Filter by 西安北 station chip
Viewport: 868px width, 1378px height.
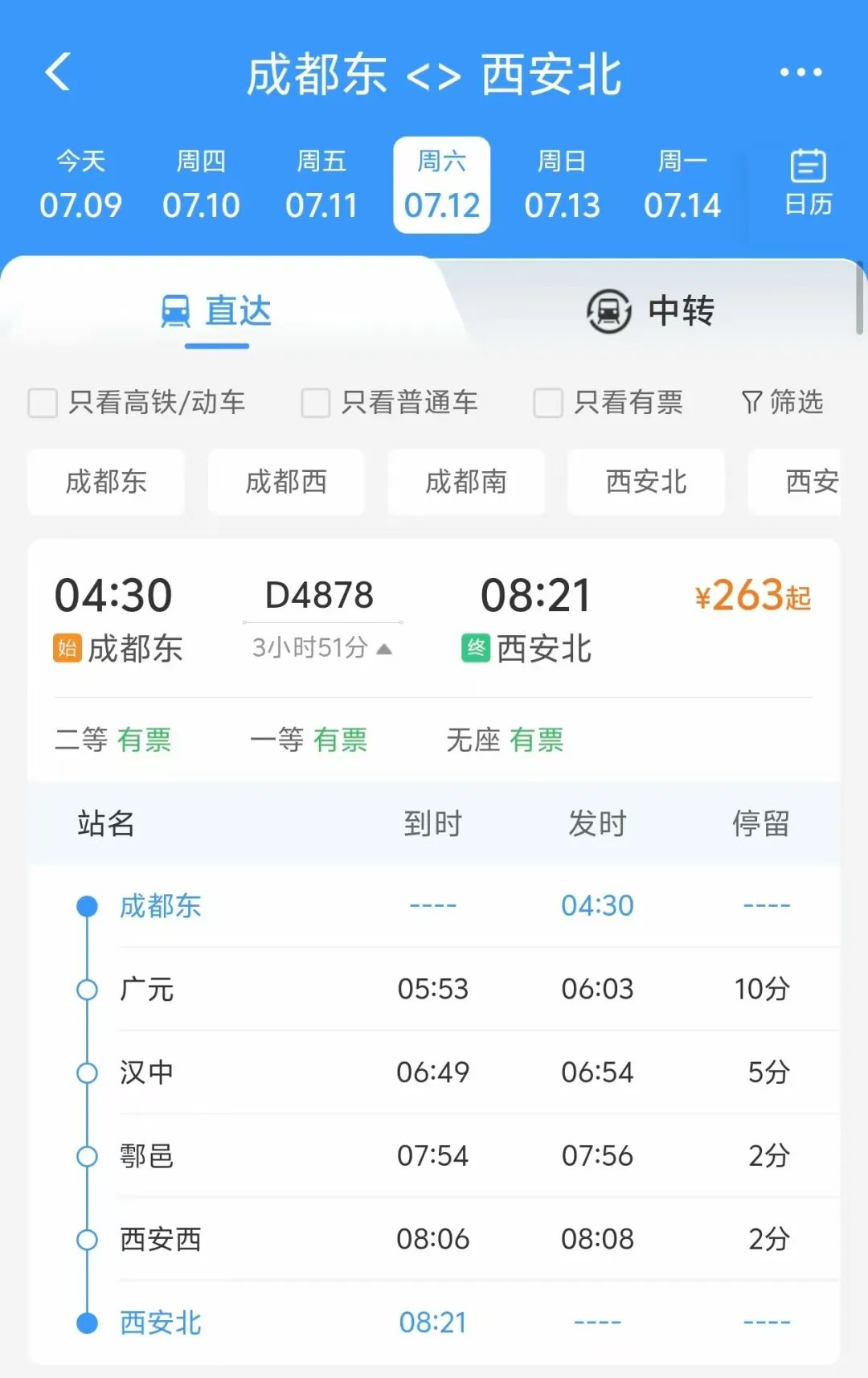(x=646, y=482)
